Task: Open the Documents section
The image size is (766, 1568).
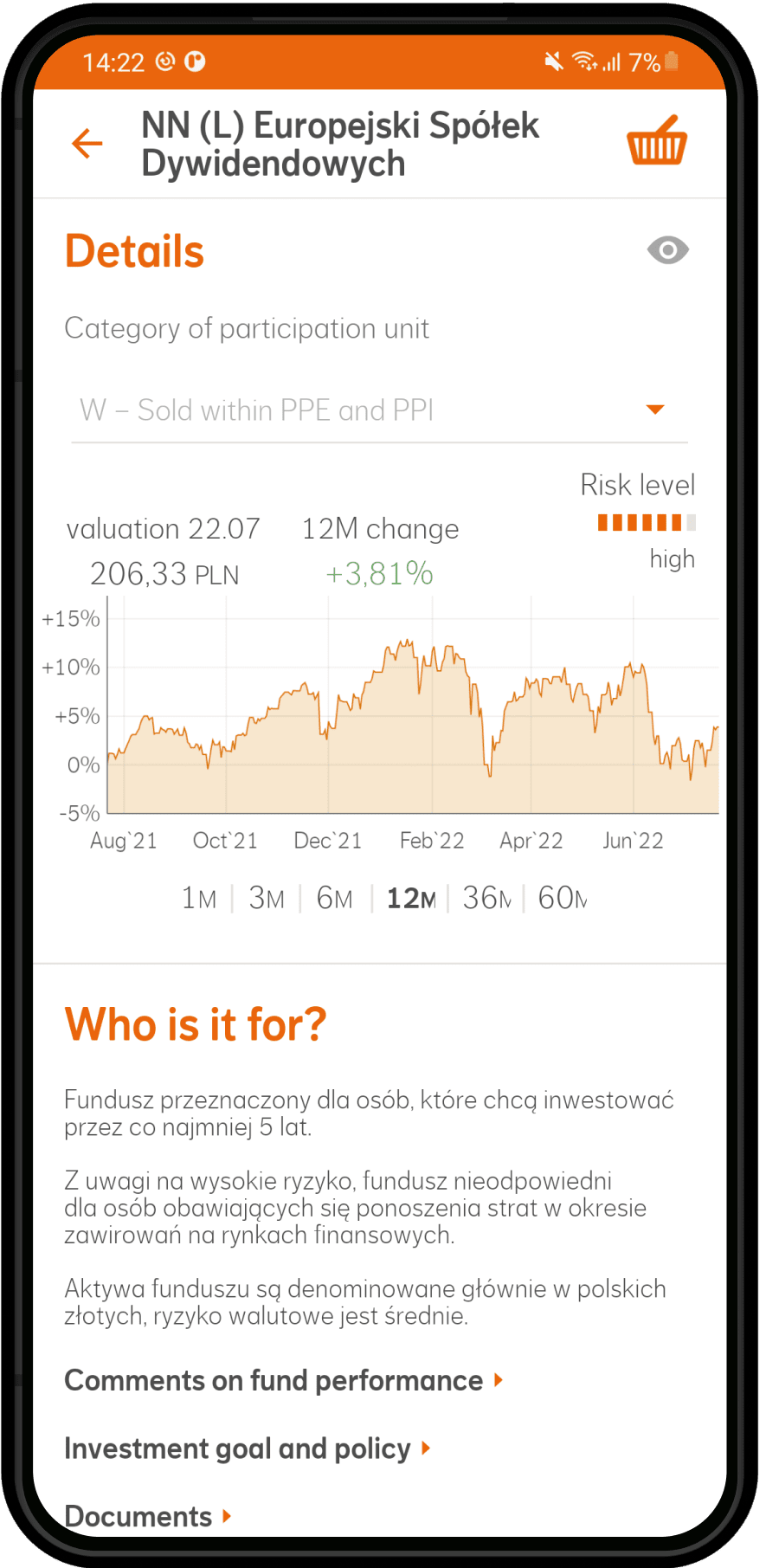Action: coord(148,1516)
